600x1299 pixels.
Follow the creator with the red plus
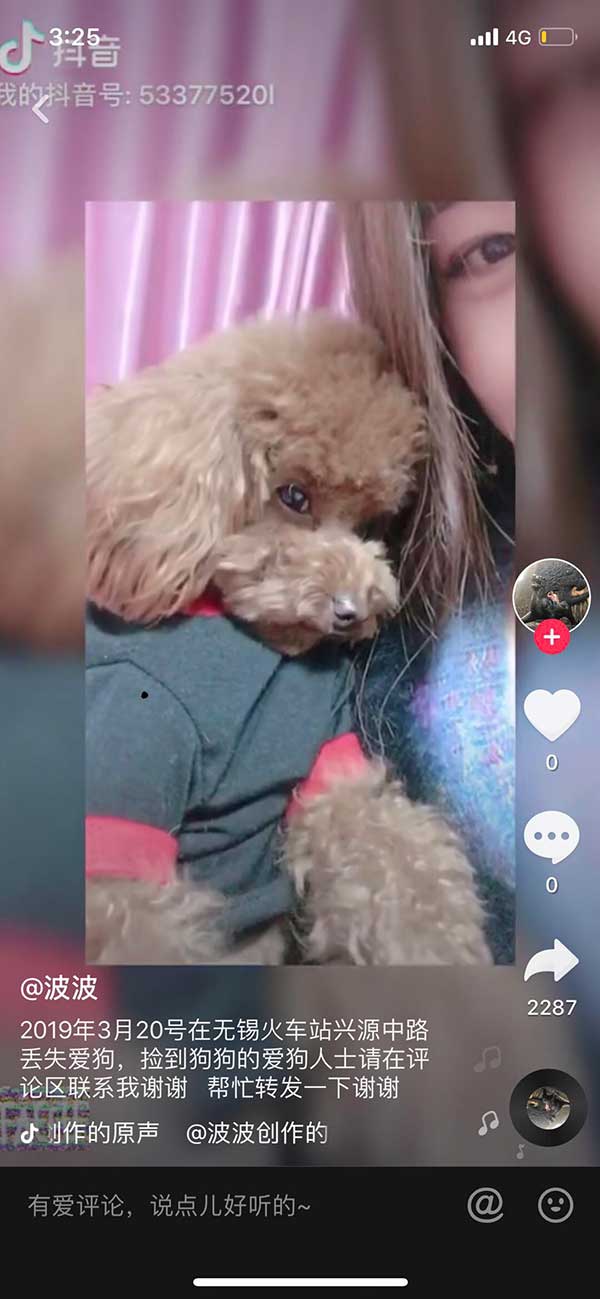[x=551, y=636]
